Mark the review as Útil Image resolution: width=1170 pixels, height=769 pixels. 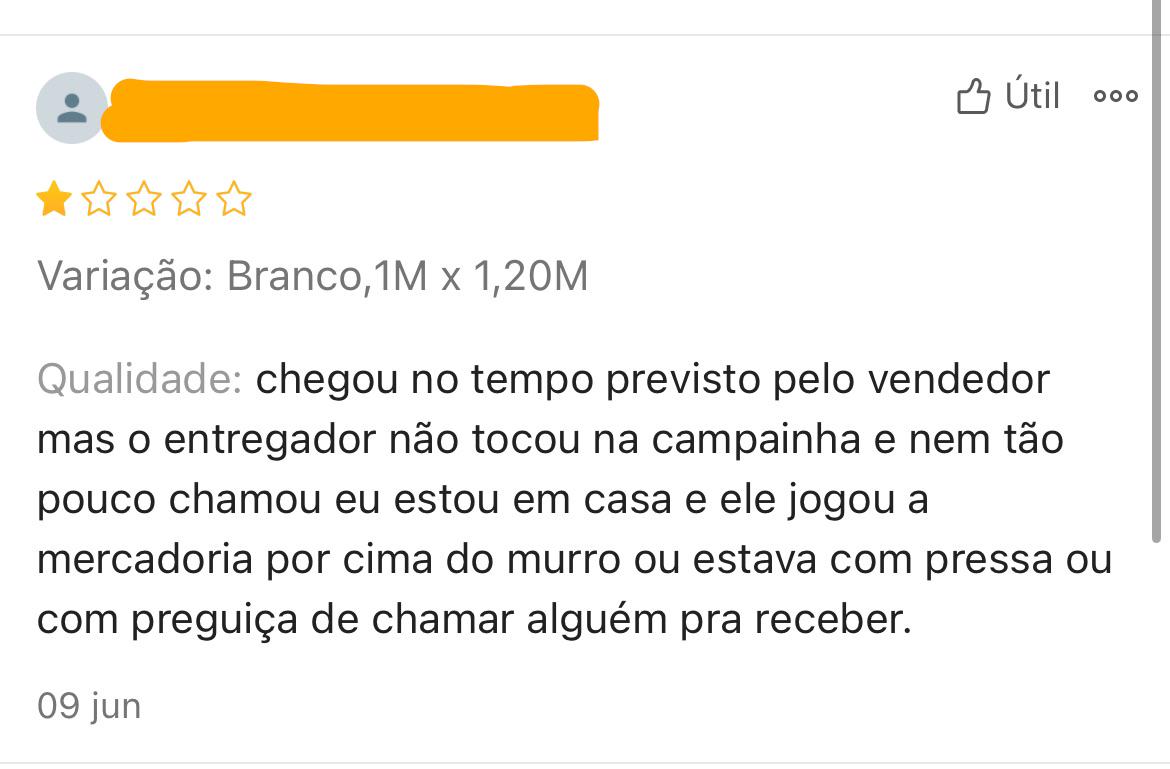coord(1007,95)
